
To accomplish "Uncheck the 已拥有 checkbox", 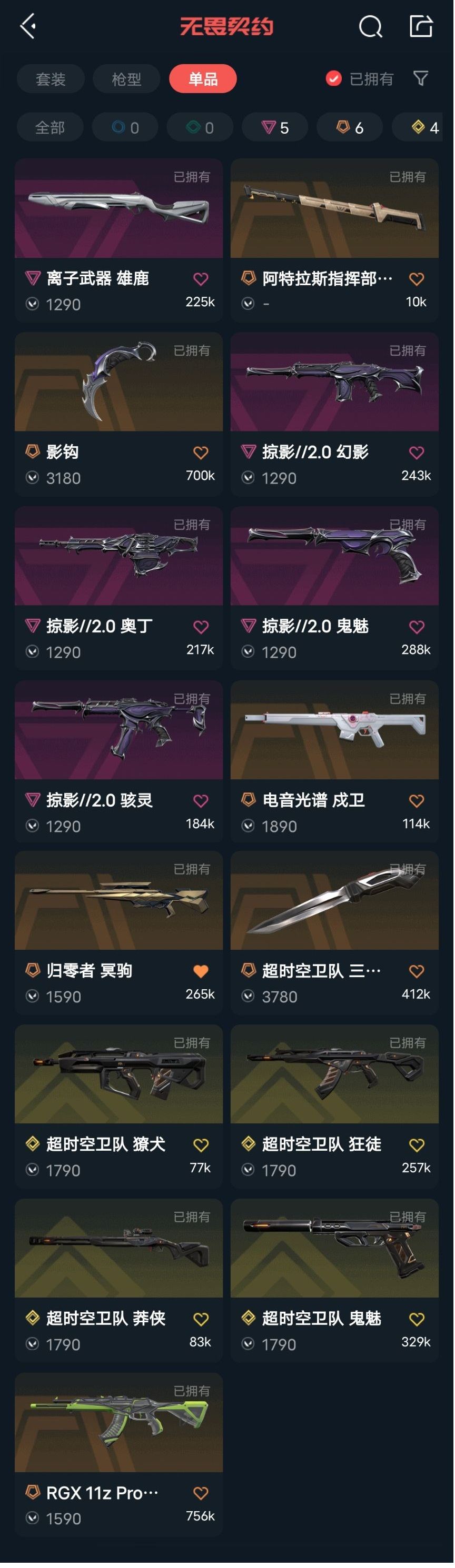I will point(334,78).
